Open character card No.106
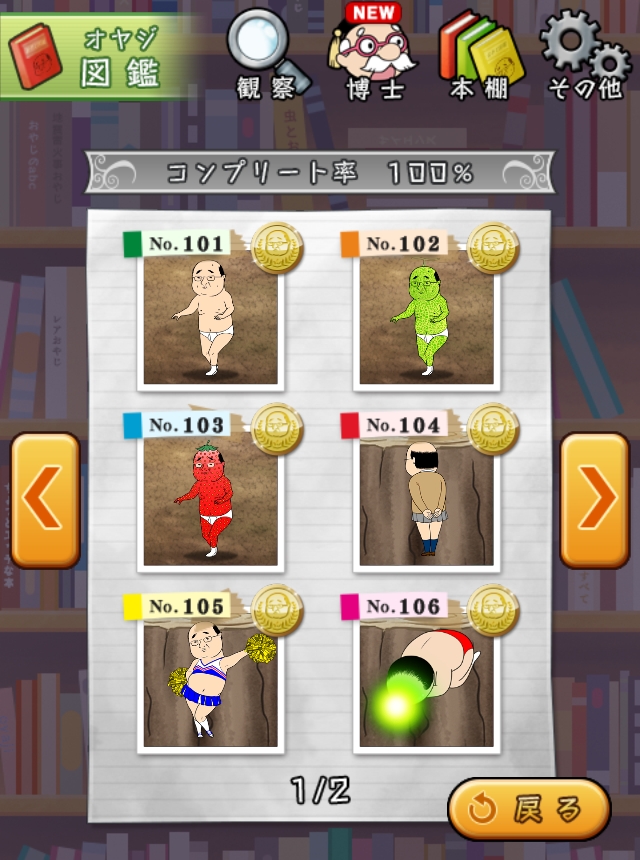The height and width of the screenshot is (860, 640). pos(427,680)
